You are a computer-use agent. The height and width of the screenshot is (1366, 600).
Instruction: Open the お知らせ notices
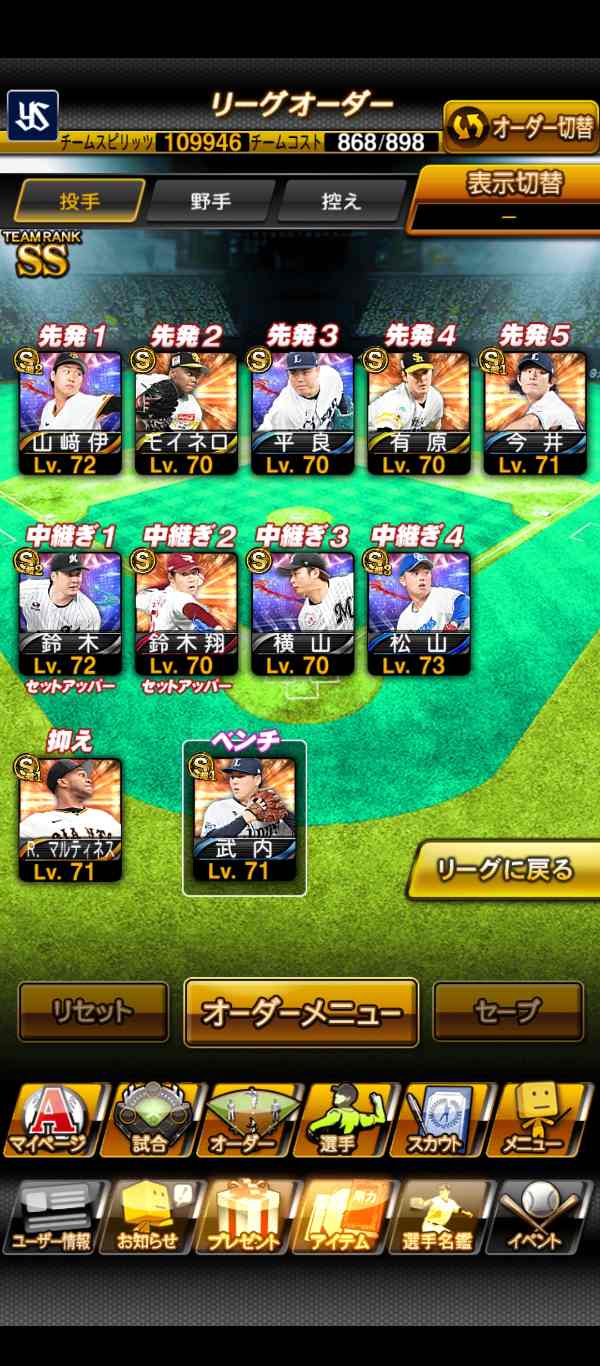coord(148,1217)
